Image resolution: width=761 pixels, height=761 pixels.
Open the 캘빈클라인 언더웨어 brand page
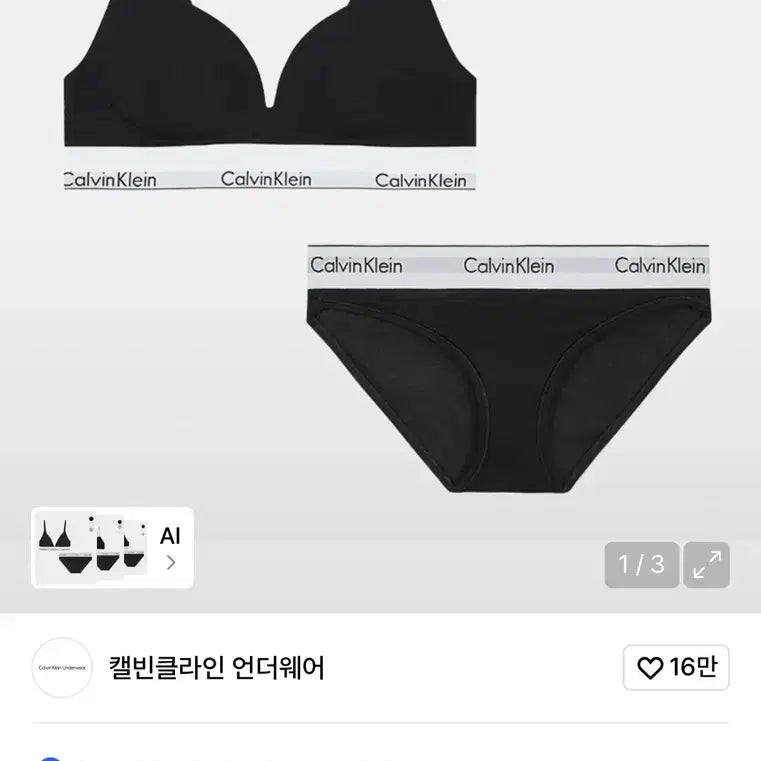pyautogui.click(x=216, y=668)
